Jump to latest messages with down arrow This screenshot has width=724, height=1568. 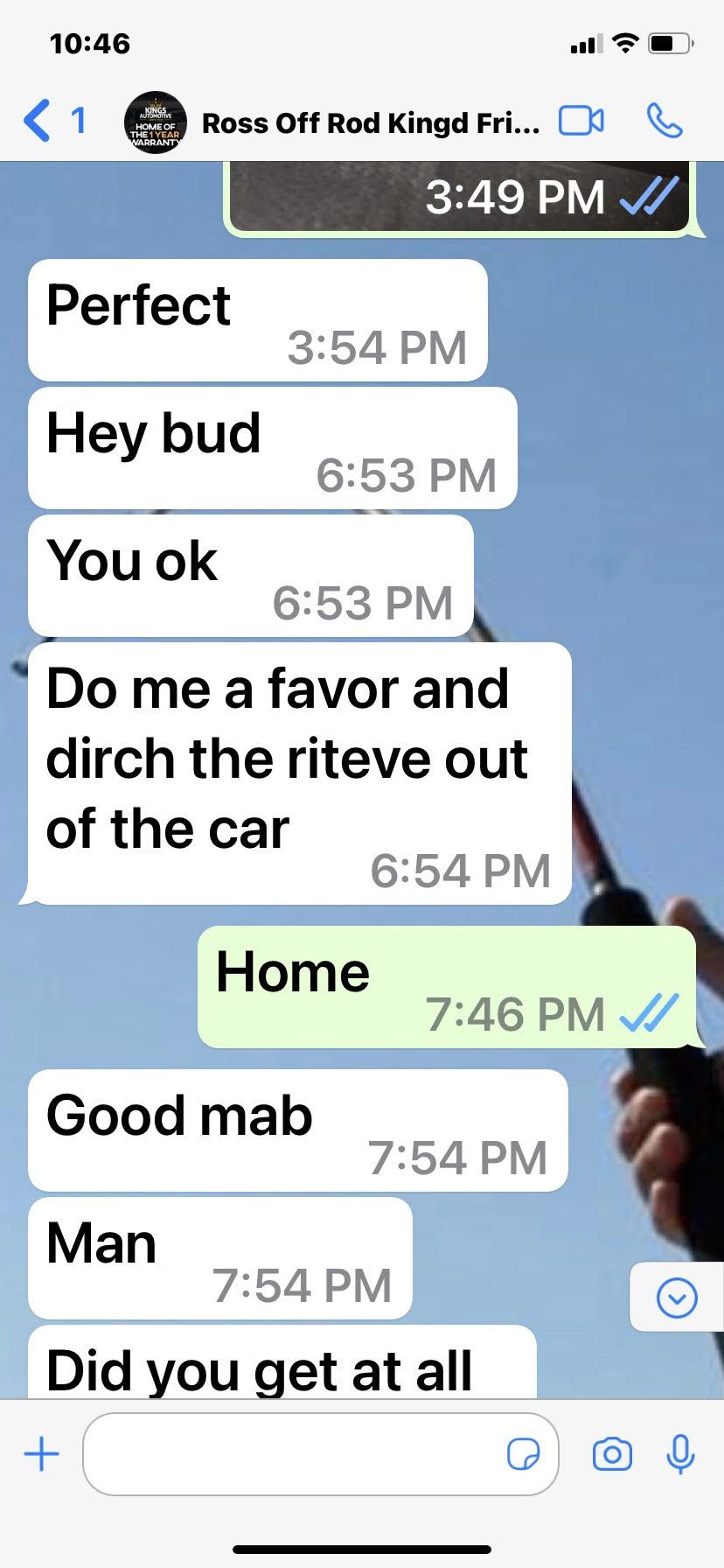point(677,1298)
